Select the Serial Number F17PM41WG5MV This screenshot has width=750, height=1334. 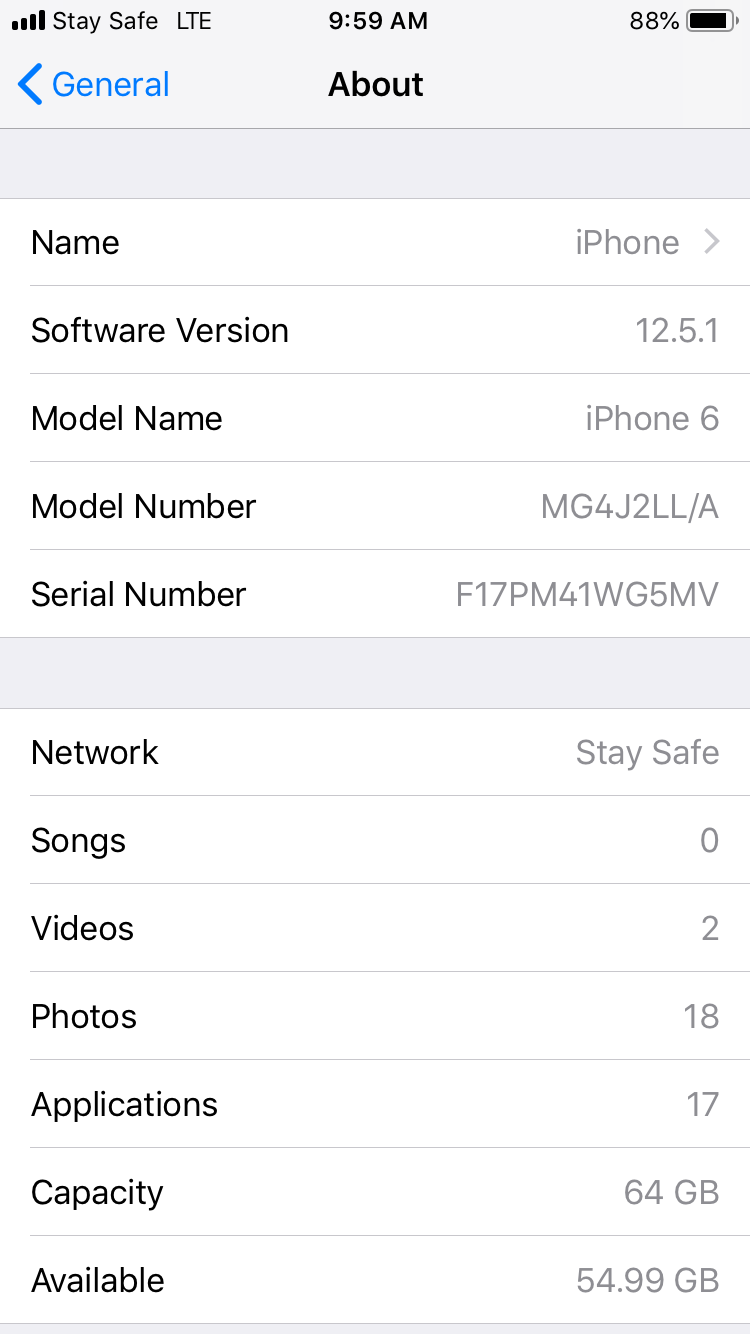tap(375, 594)
